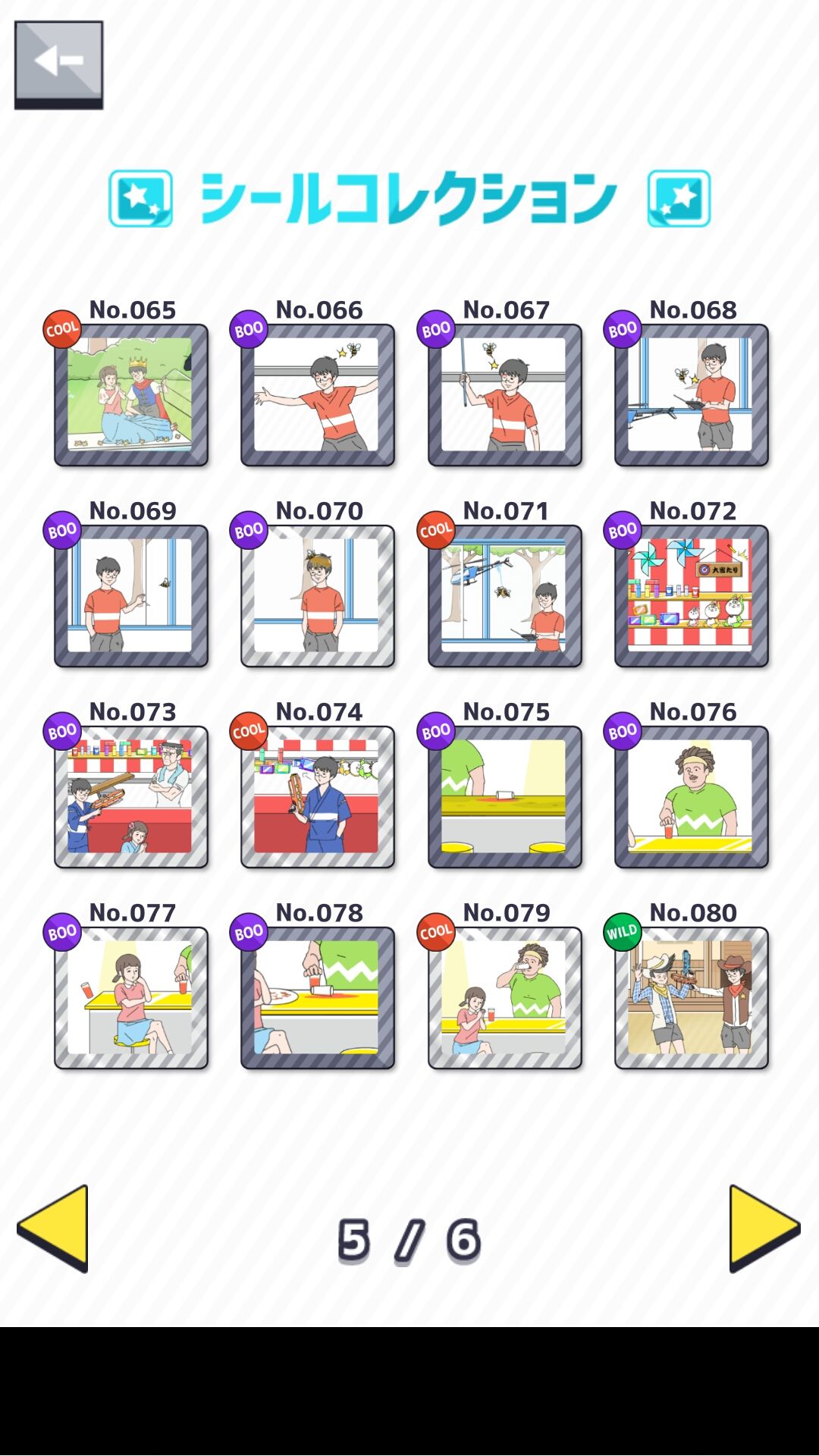View the No.071 helicopter and bee sticker
Viewport: 819px width, 1456px height.
[x=504, y=595]
